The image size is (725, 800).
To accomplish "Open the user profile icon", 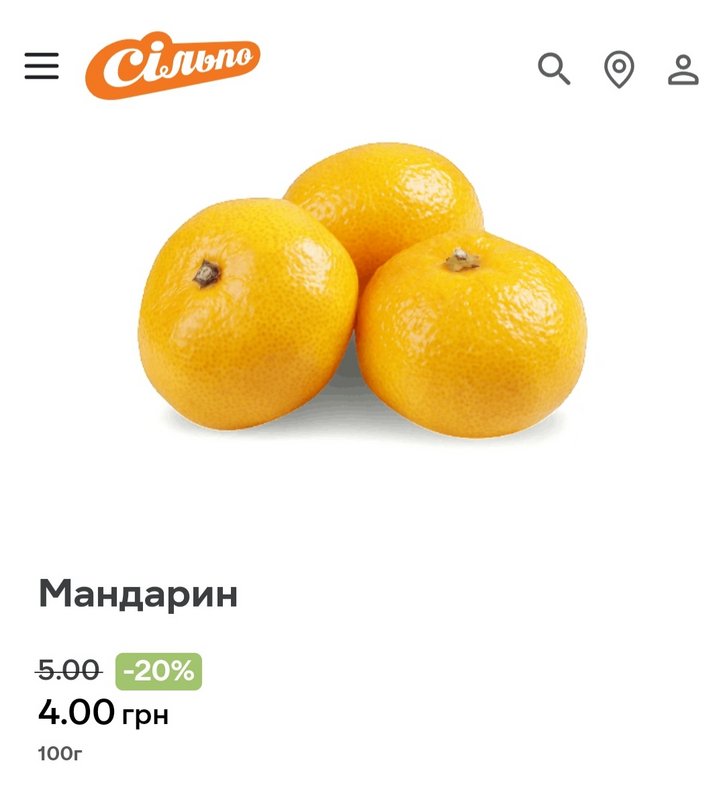I will [683, 69].
